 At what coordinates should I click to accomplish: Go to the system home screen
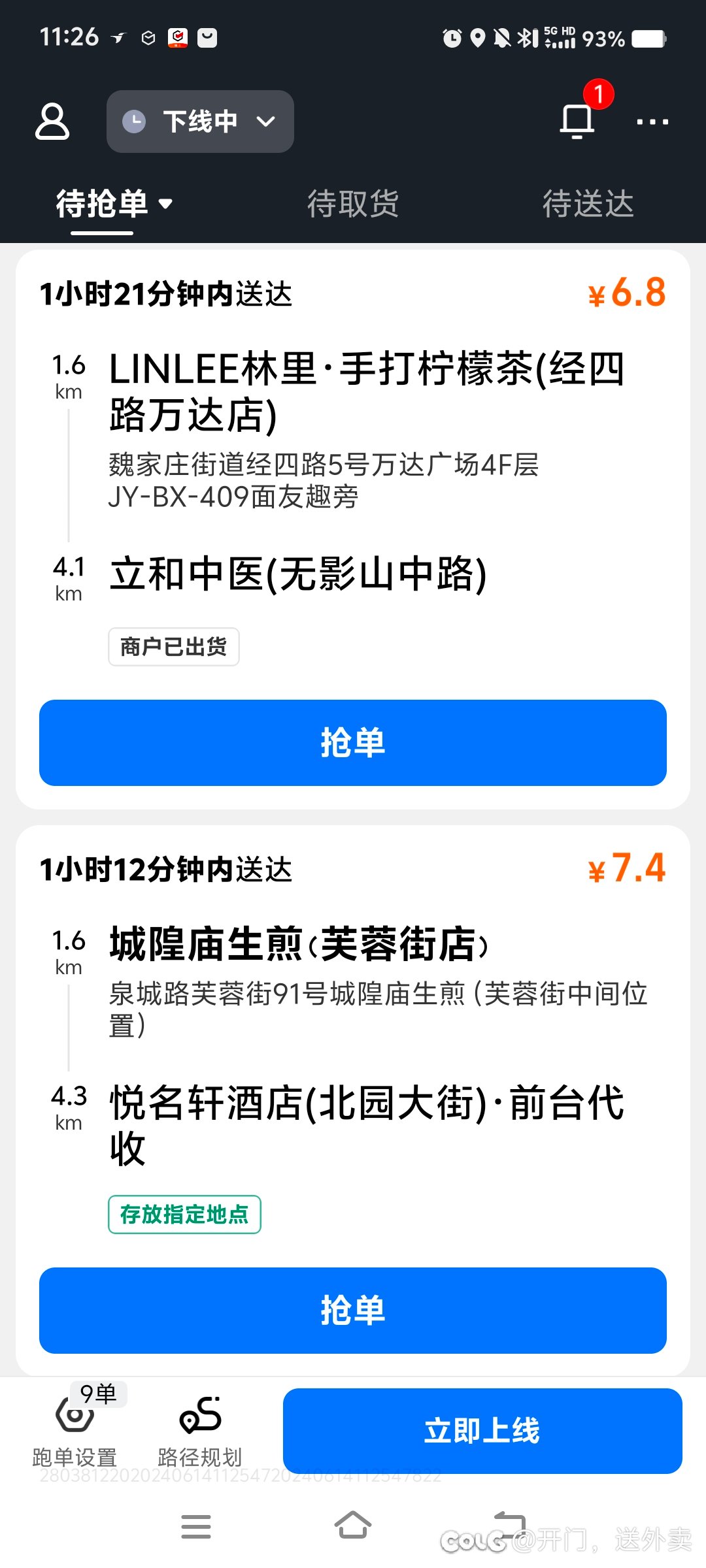click(353, 1526)
